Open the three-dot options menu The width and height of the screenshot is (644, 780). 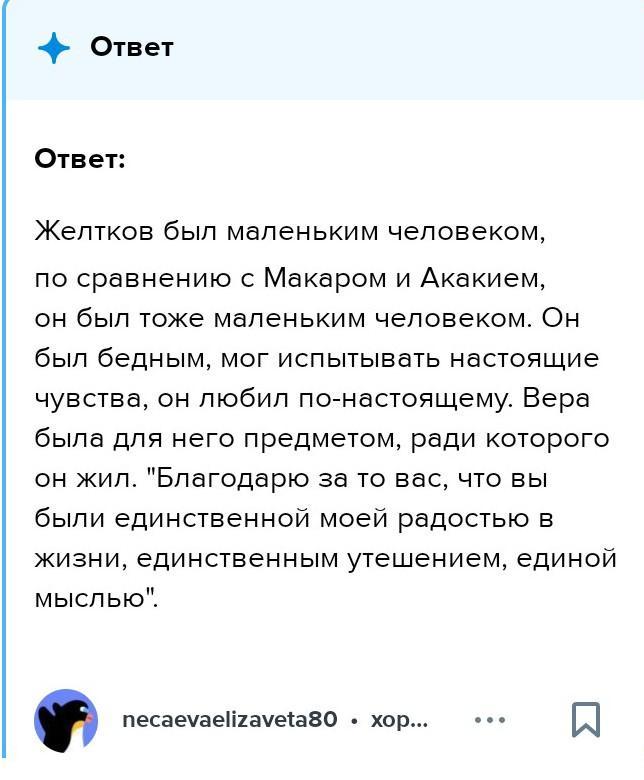pos(490,720)
